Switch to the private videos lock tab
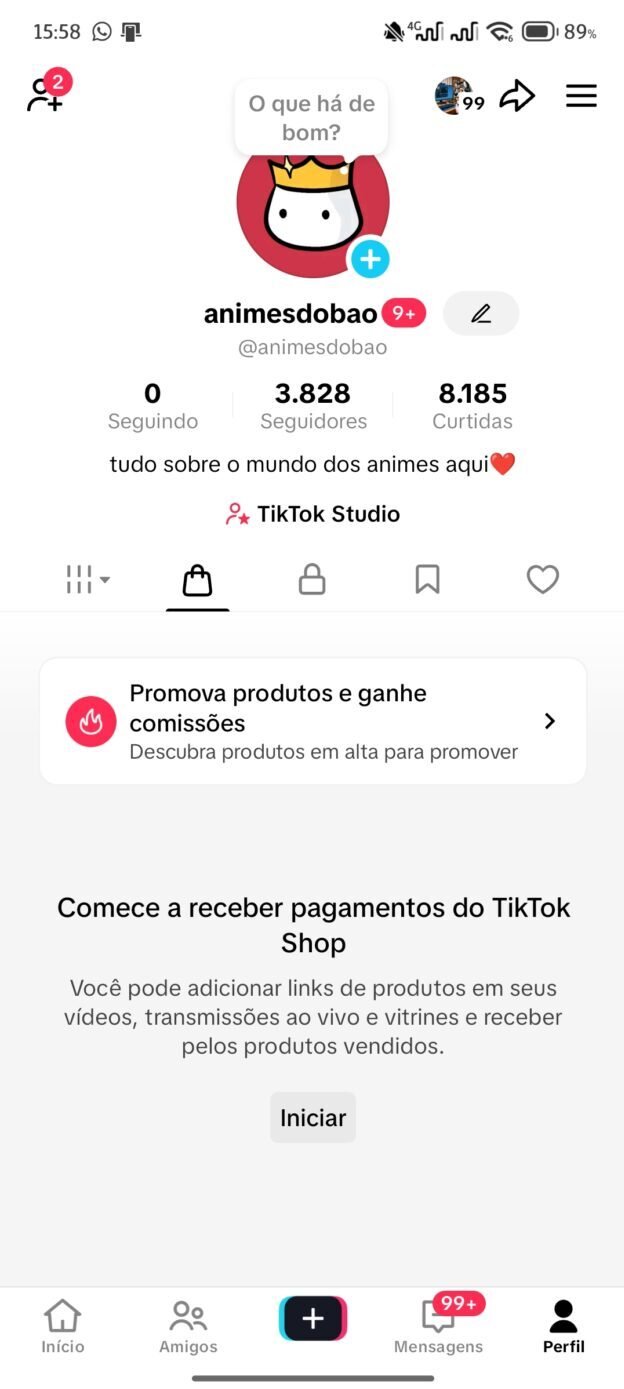Viewport: 624px width, 1389px height. point(312,580)
